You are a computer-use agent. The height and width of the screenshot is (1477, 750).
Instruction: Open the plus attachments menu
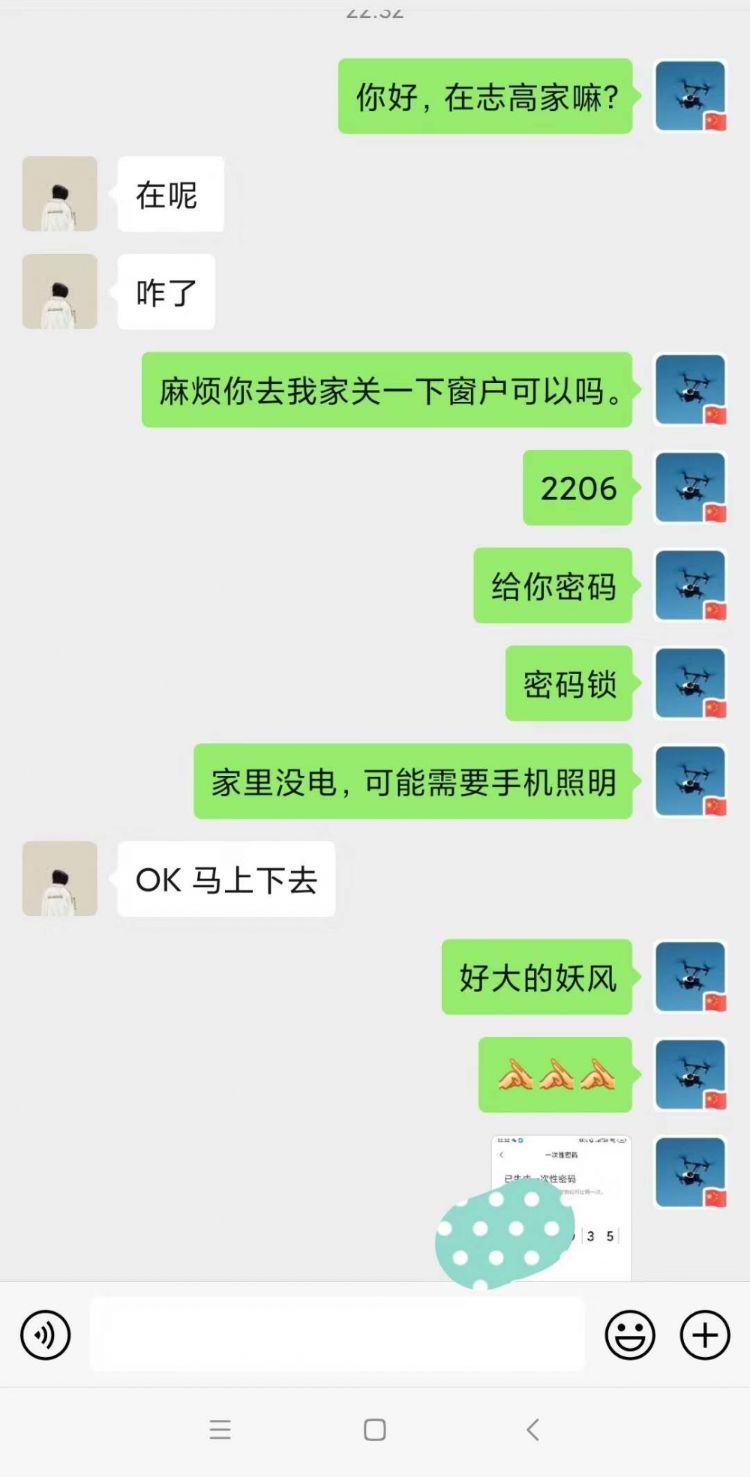[705, 1335]
